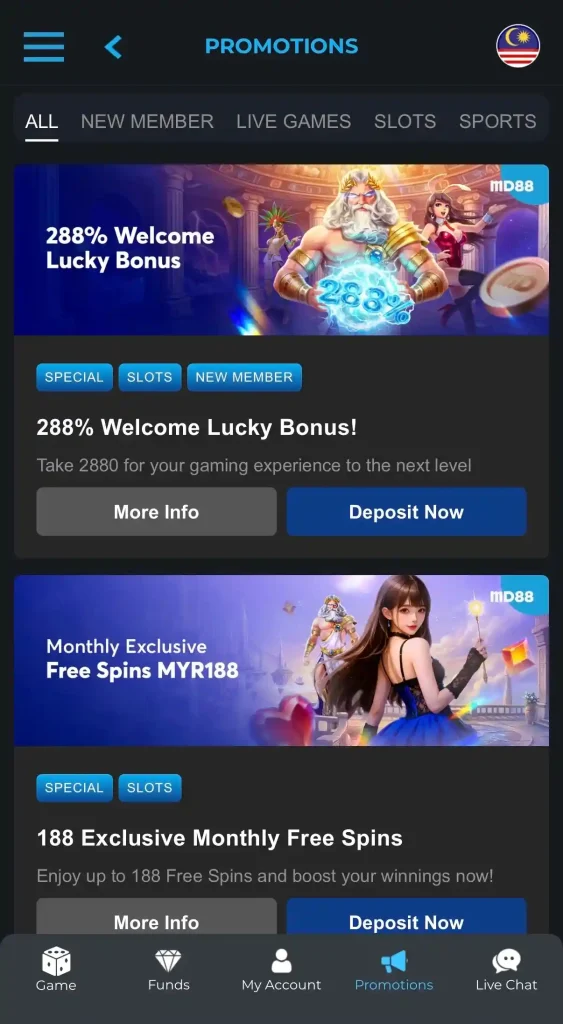Switch to the SLOTS tab
This screenshot has height=1024, width=563.
405,121
